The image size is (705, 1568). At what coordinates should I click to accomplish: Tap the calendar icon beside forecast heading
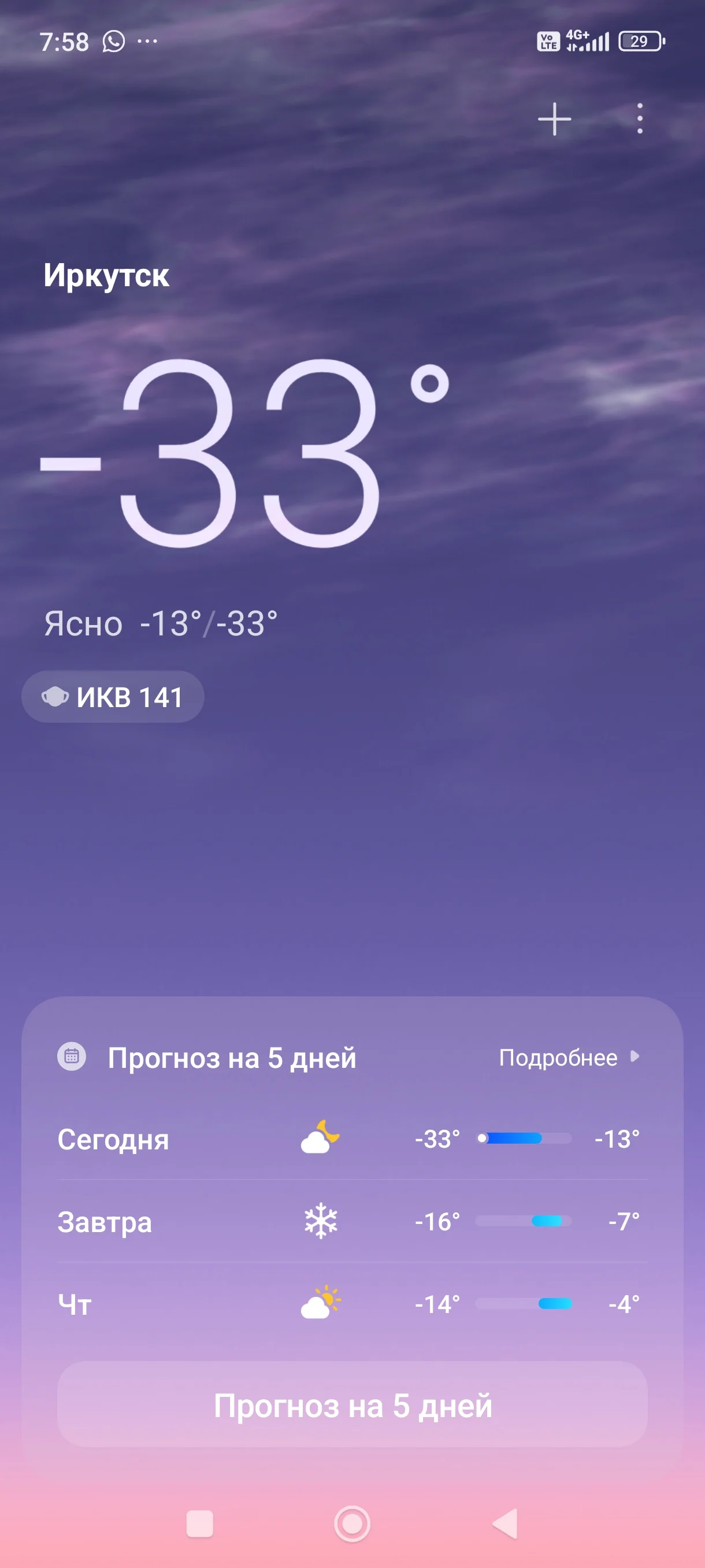coord(72,1058)
